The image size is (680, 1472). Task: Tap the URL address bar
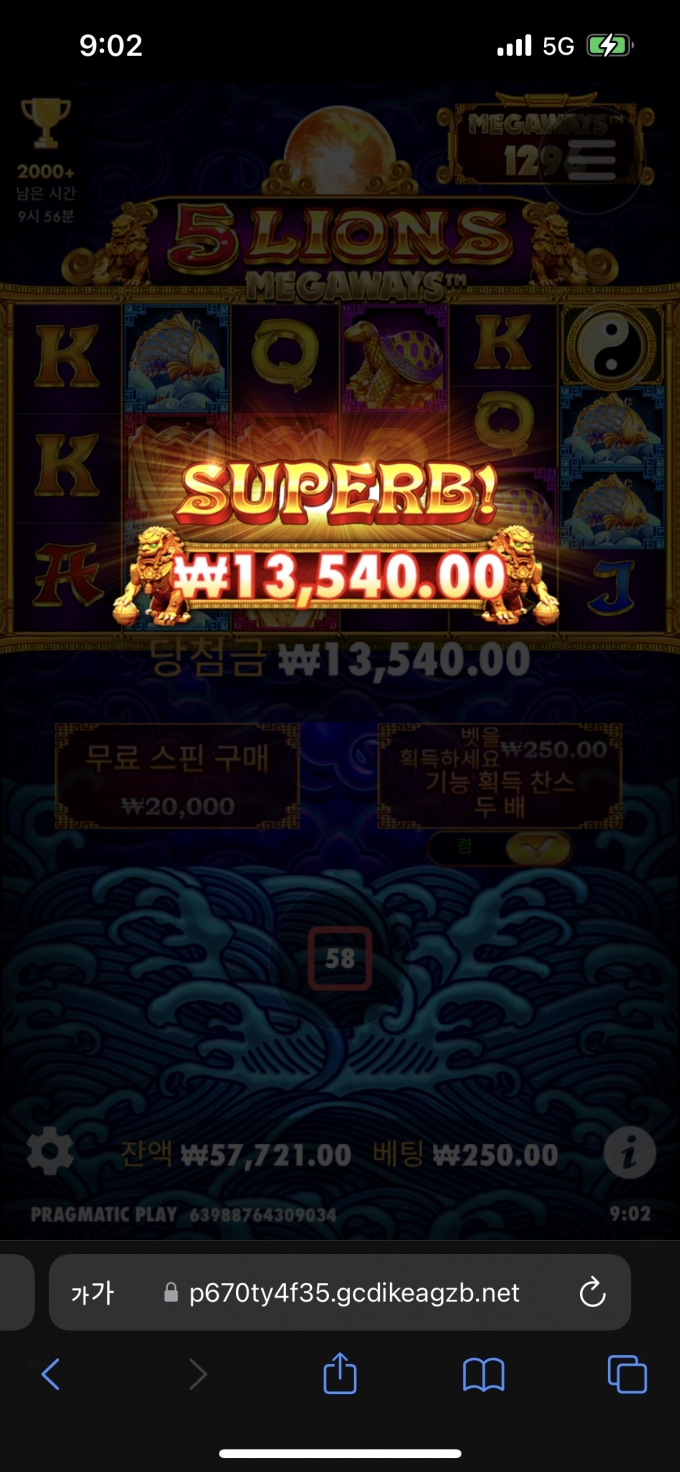(354, 1293)
